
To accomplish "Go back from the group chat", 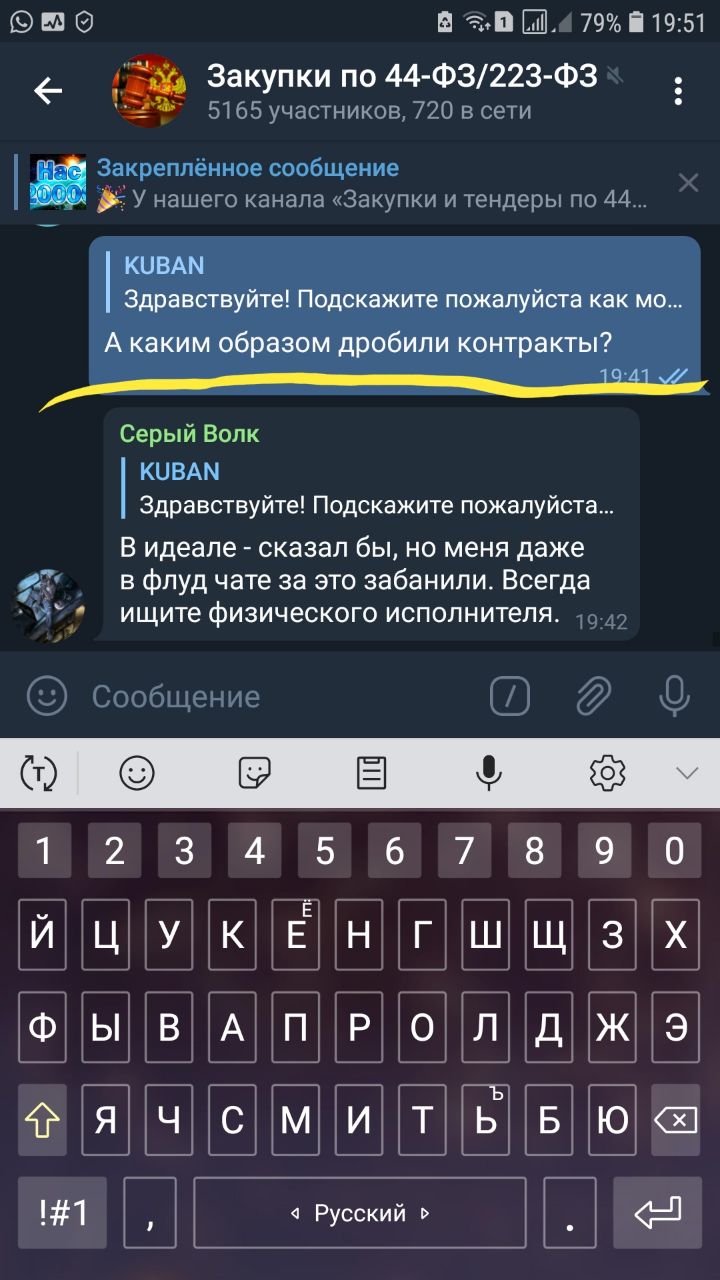I will (x=48, y=91).
